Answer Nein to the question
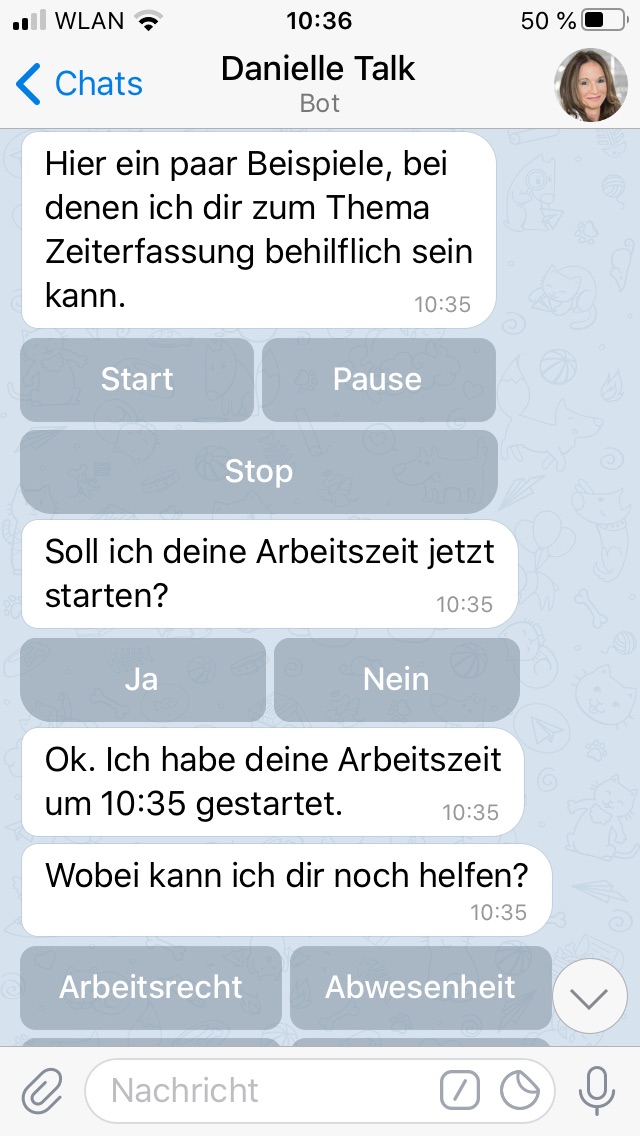 coord(396,679)
